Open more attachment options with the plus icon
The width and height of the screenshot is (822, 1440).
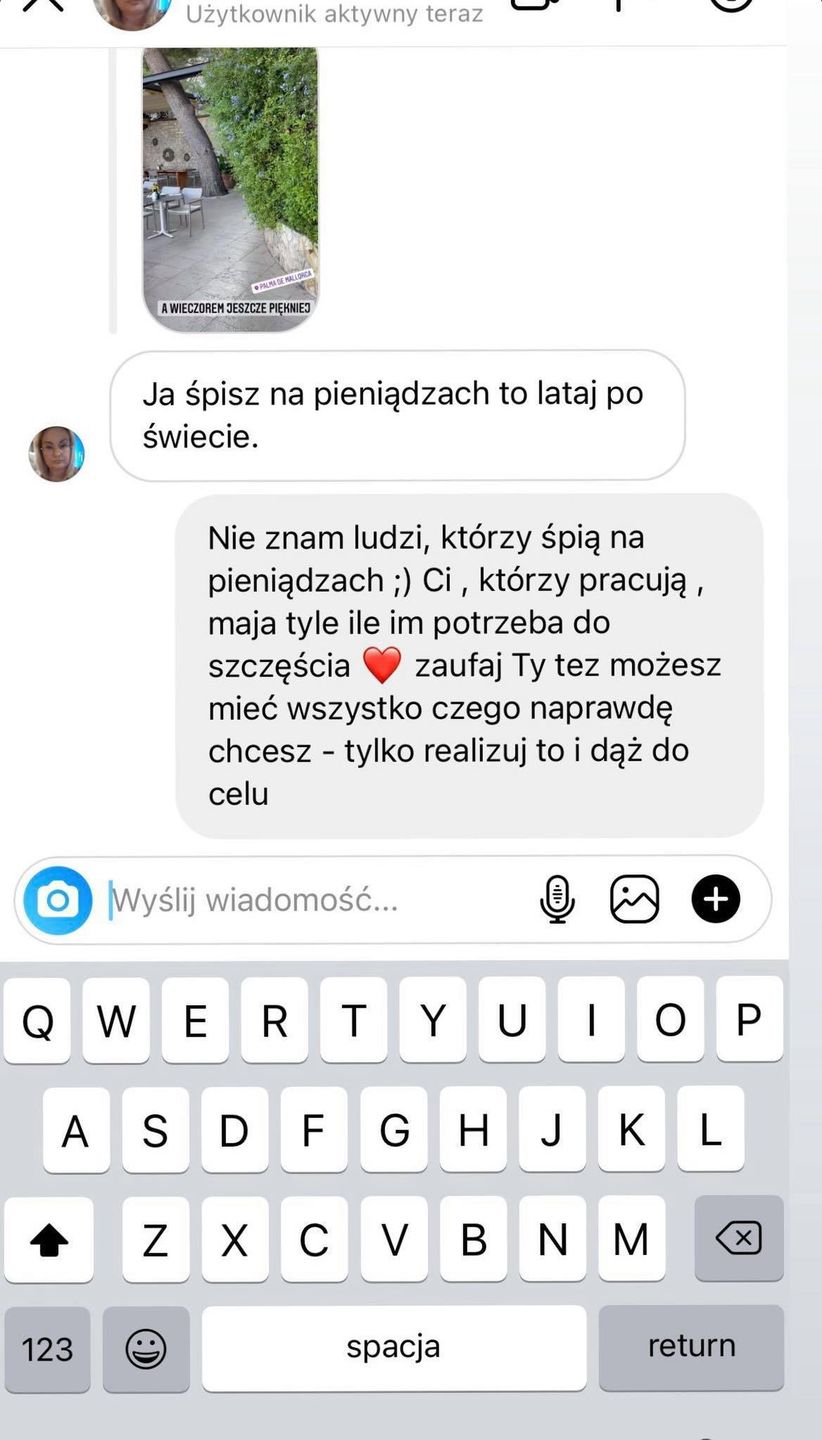(x=716, y=899)
